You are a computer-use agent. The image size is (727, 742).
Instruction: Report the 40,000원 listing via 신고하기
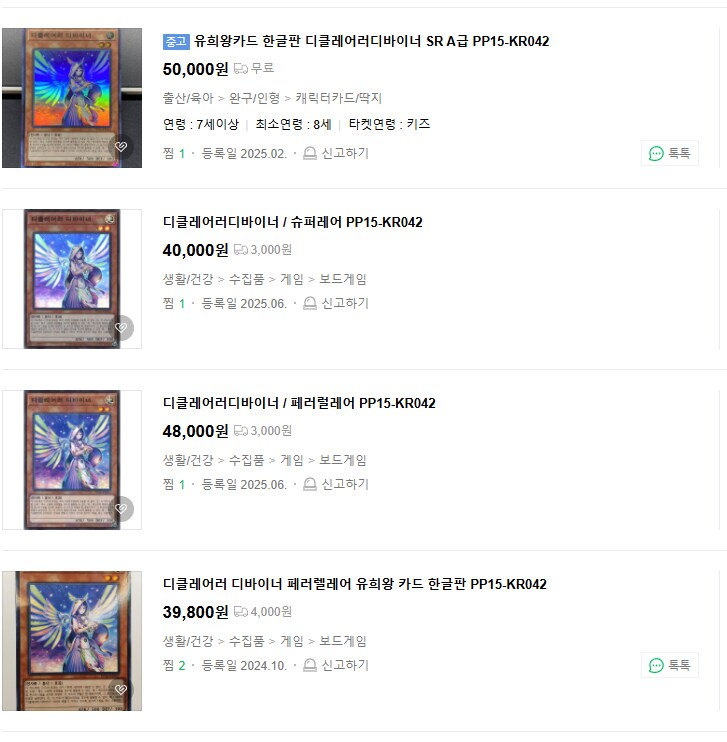(336, 303)
